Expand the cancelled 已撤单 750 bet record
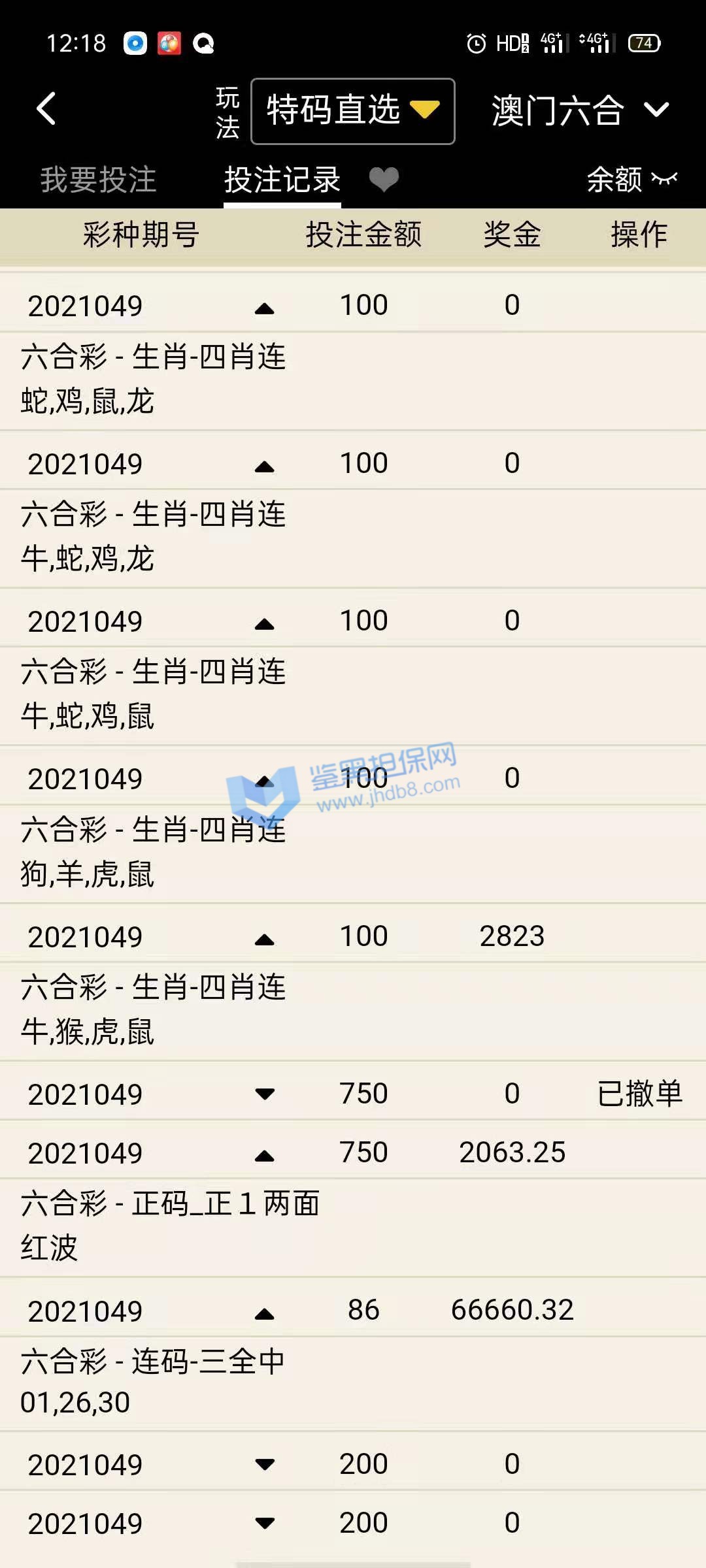The height and width of the screenshot is (1568, 706). point(264,1094)
